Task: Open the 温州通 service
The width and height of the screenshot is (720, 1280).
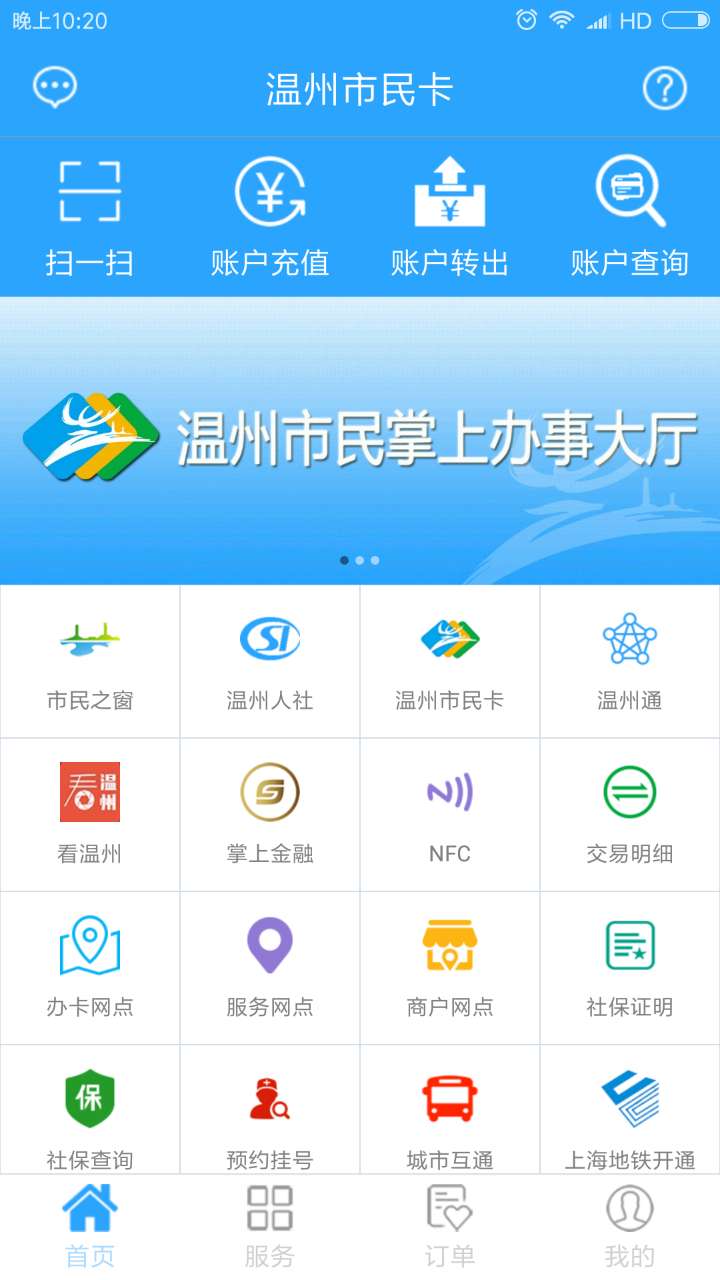Action: coord(630,660)
